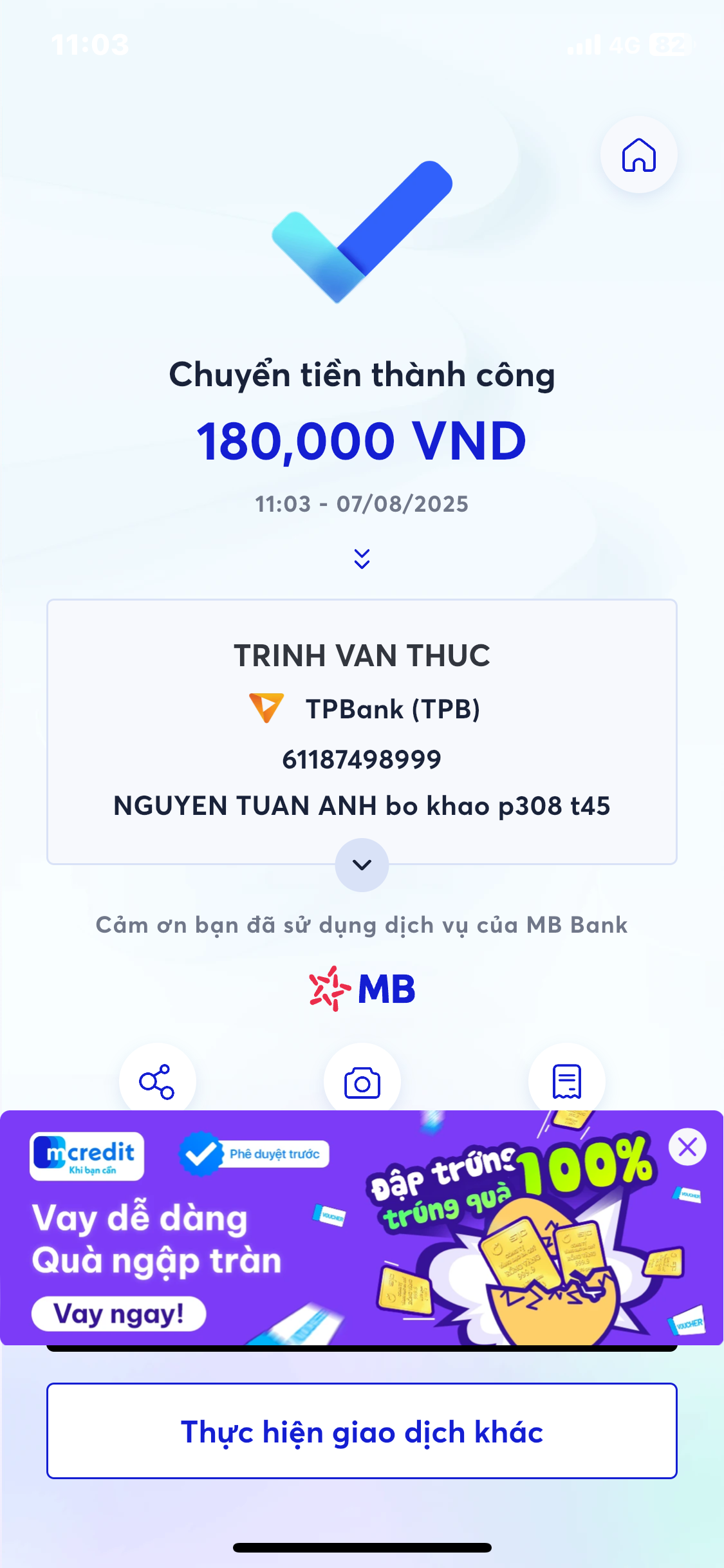Tap "Vay ngay!" on the Mcredit banner
The width and height of the screenshot is (724, 1568).
point(119,1314)
